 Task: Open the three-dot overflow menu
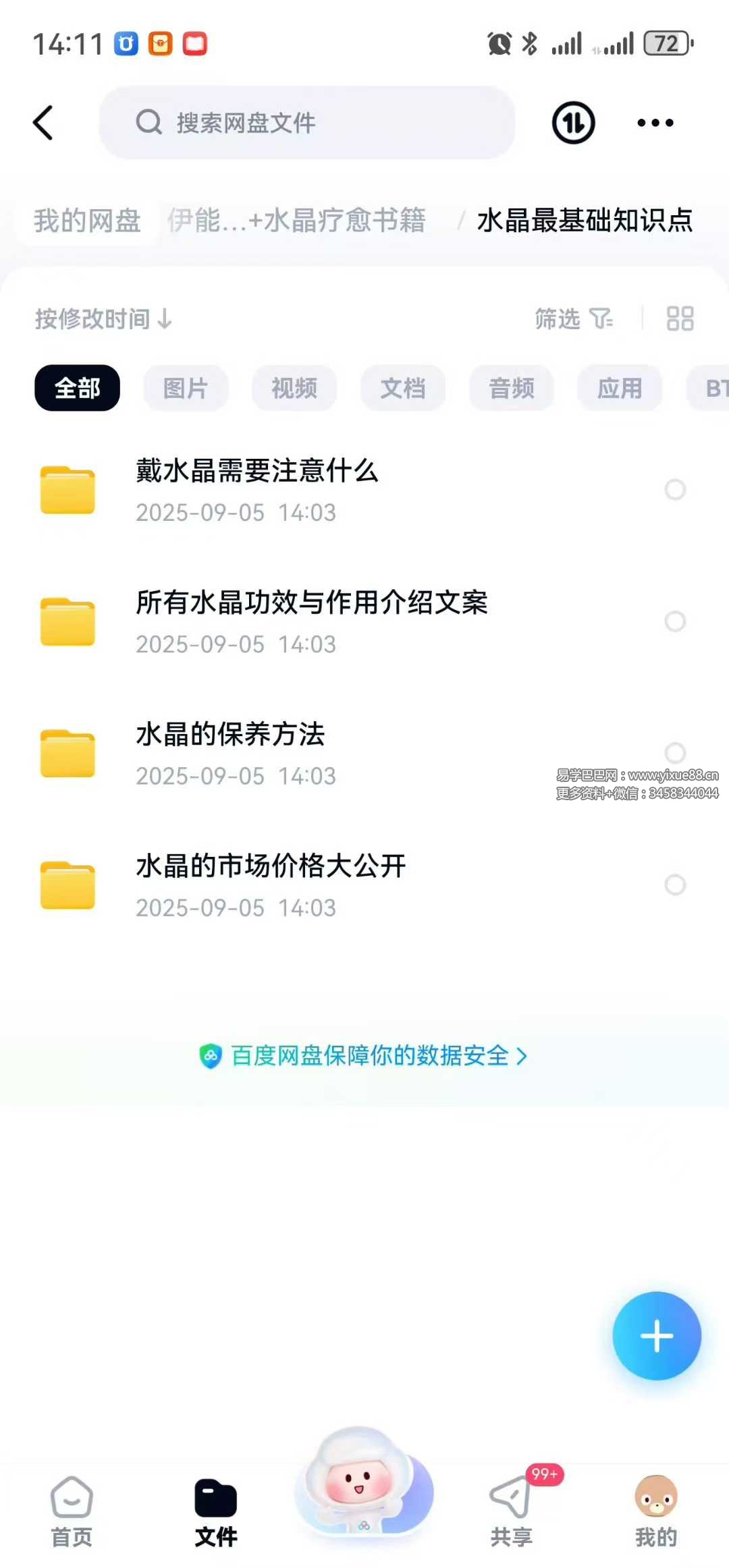click(x=655, y=123)
